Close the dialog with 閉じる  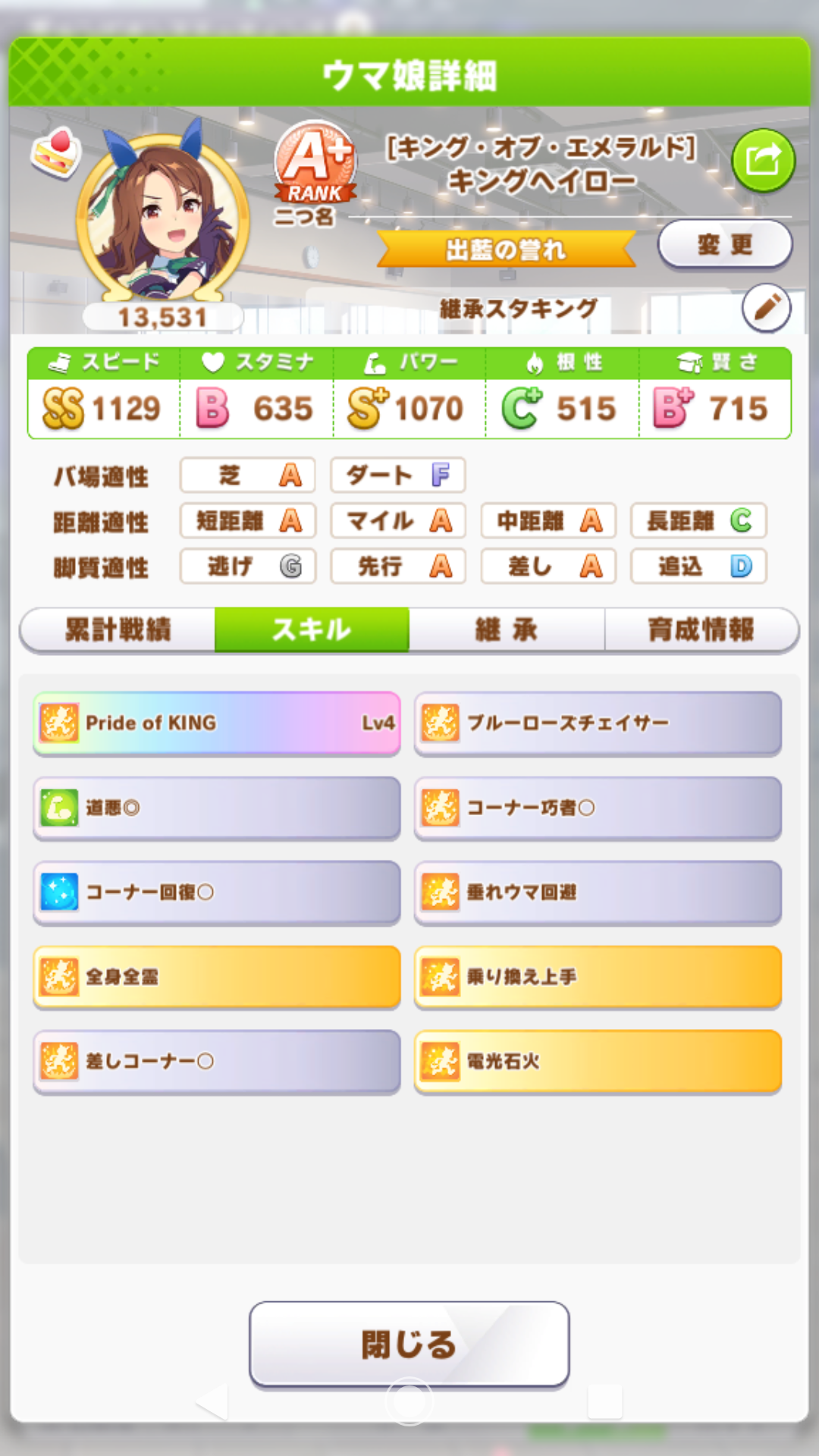[409, 1345]
